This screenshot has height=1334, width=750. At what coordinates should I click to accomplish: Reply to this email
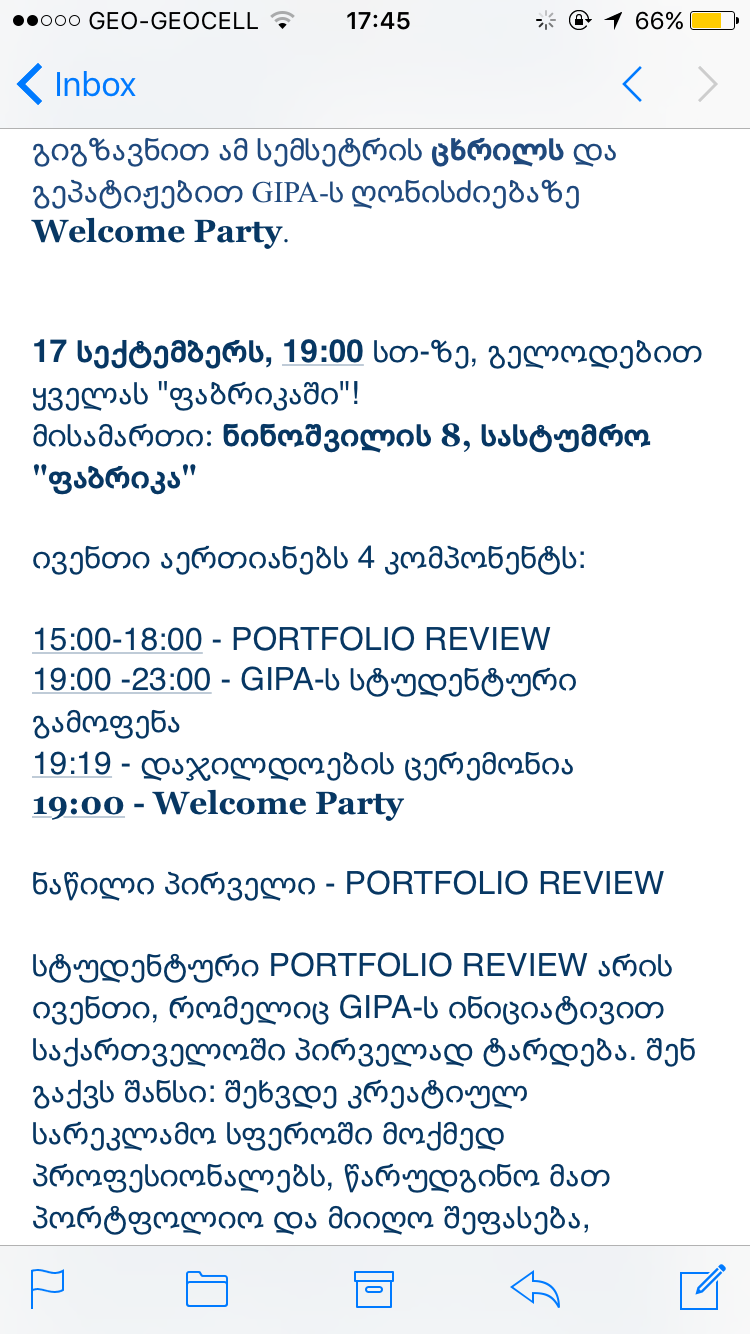pos(535,1288)
